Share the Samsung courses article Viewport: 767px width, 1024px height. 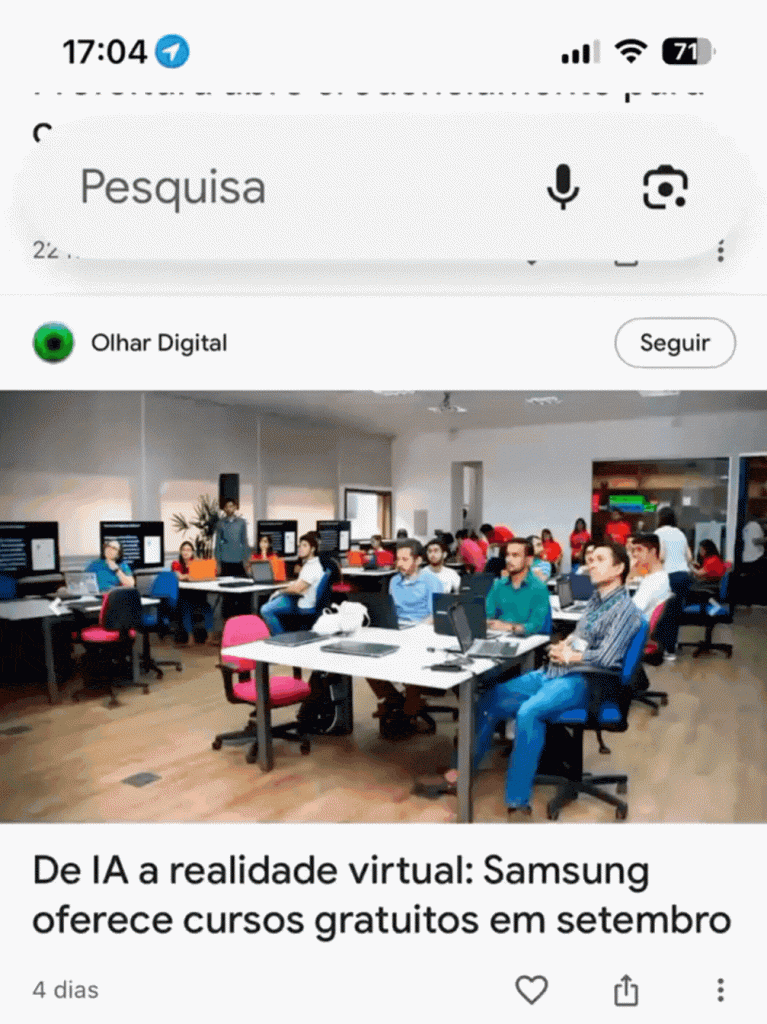pos(625,990)
